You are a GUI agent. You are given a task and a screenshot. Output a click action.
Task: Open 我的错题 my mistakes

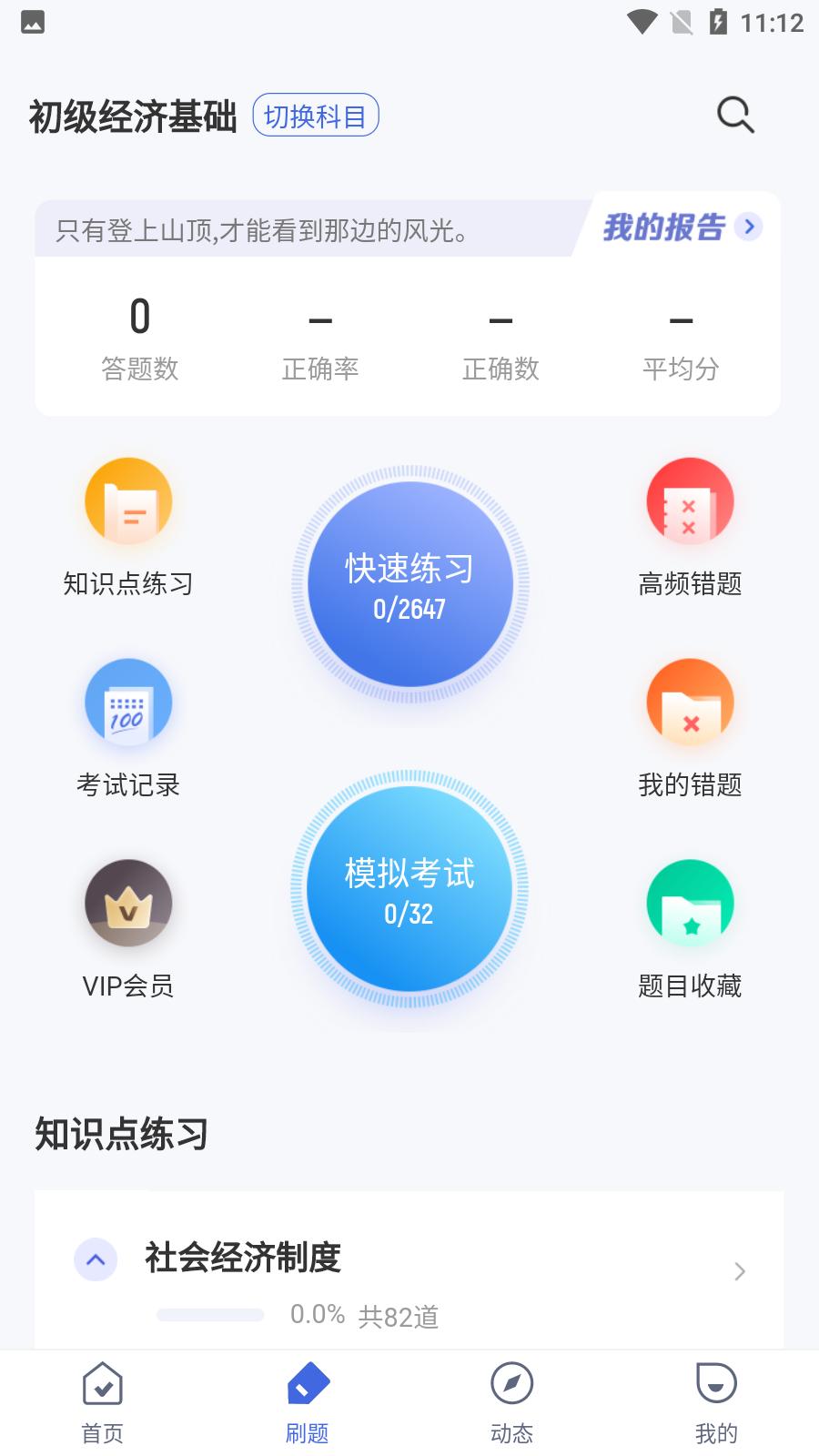point(690,703)
